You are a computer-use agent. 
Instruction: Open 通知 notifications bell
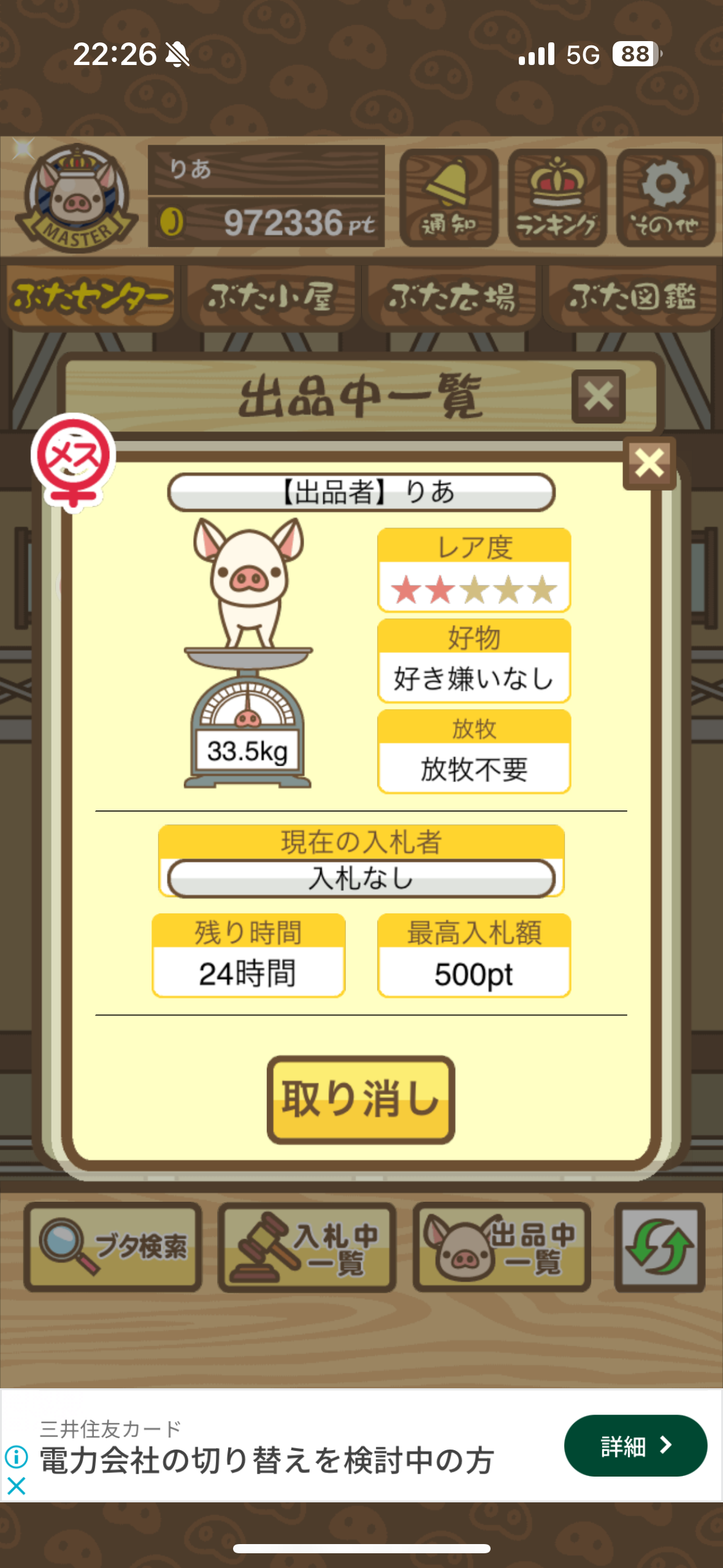pos(448,198)
